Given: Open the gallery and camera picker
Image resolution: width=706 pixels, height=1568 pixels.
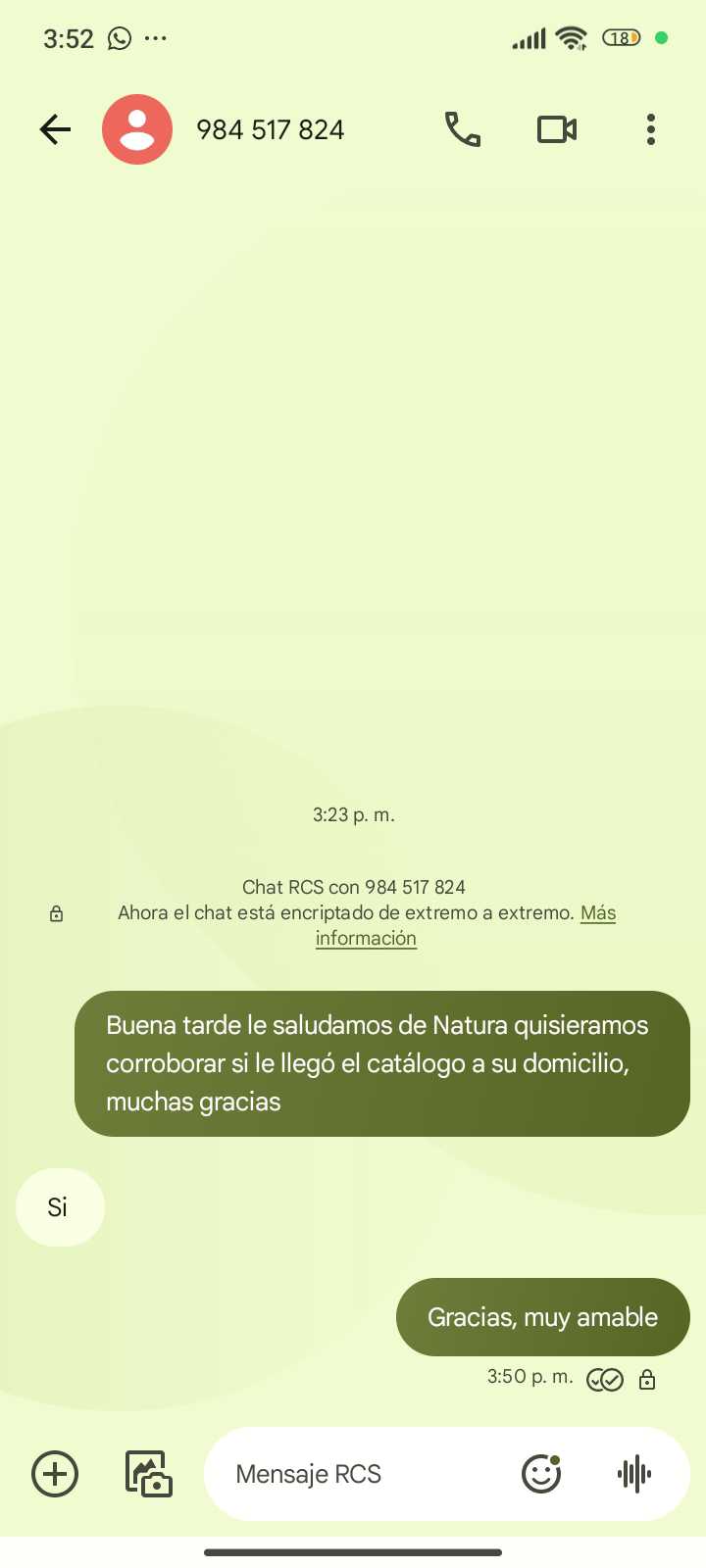Looking at the screenshot, I should point(149,1474).
